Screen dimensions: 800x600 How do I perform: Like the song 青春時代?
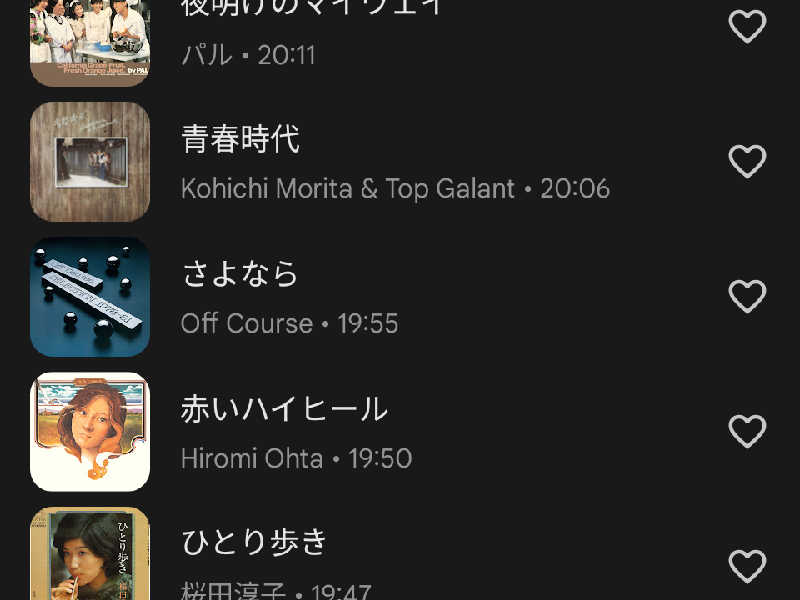tap(747, 161)
